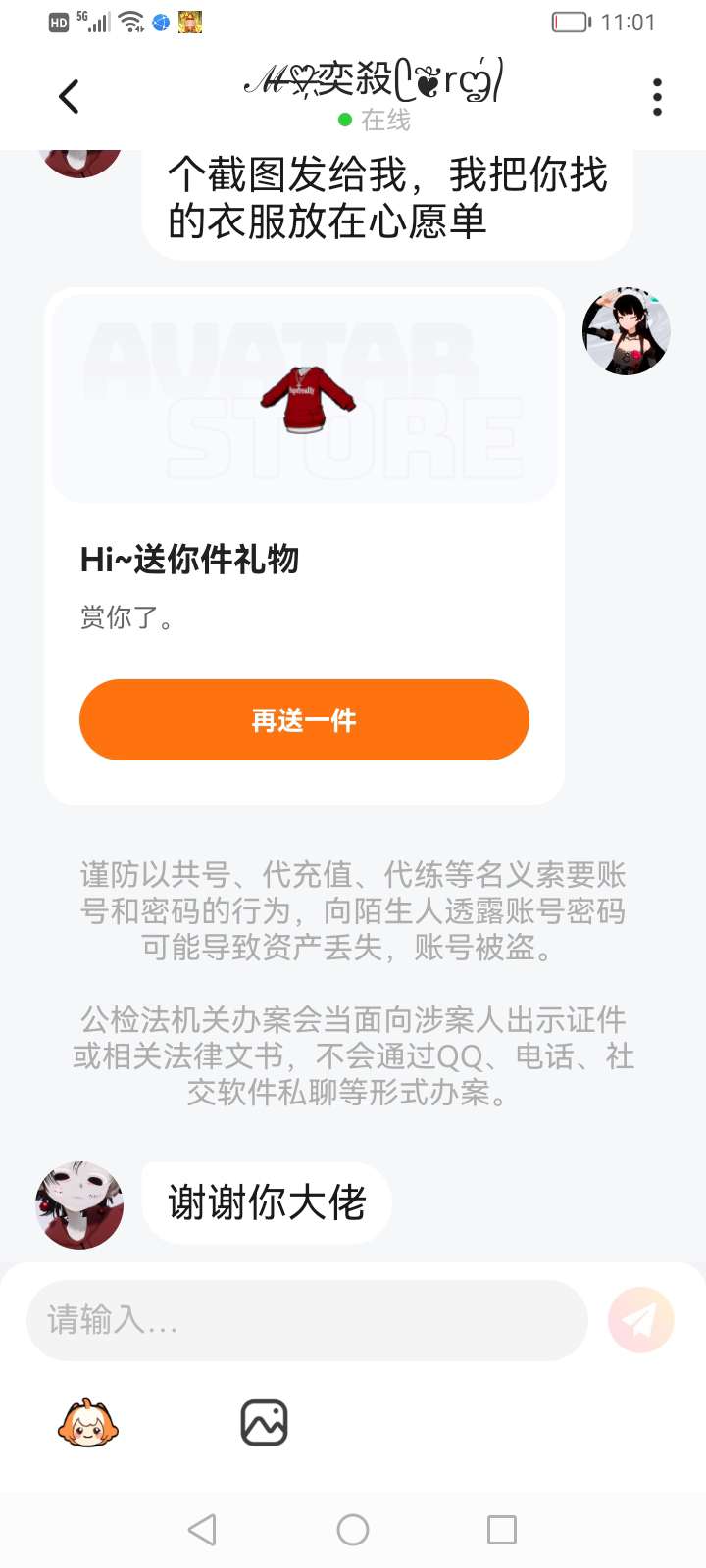
Task: Open the system recent apps view
Action: [502, 1530]
